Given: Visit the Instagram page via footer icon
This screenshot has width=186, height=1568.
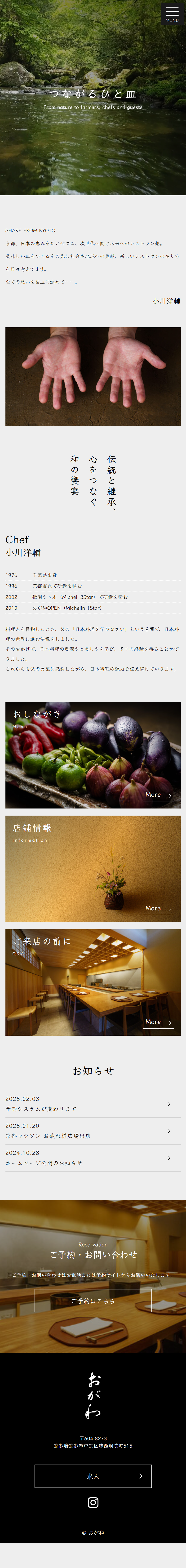Looking at the screenshot, I should pos(93,1502).
